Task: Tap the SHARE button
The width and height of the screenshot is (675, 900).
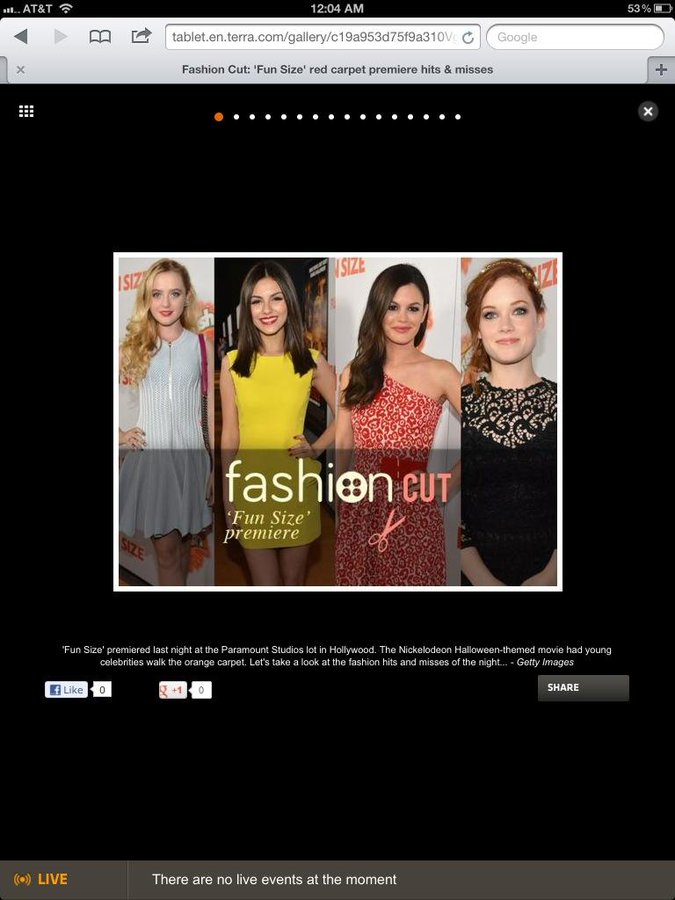Action: (x=583, y=688)
